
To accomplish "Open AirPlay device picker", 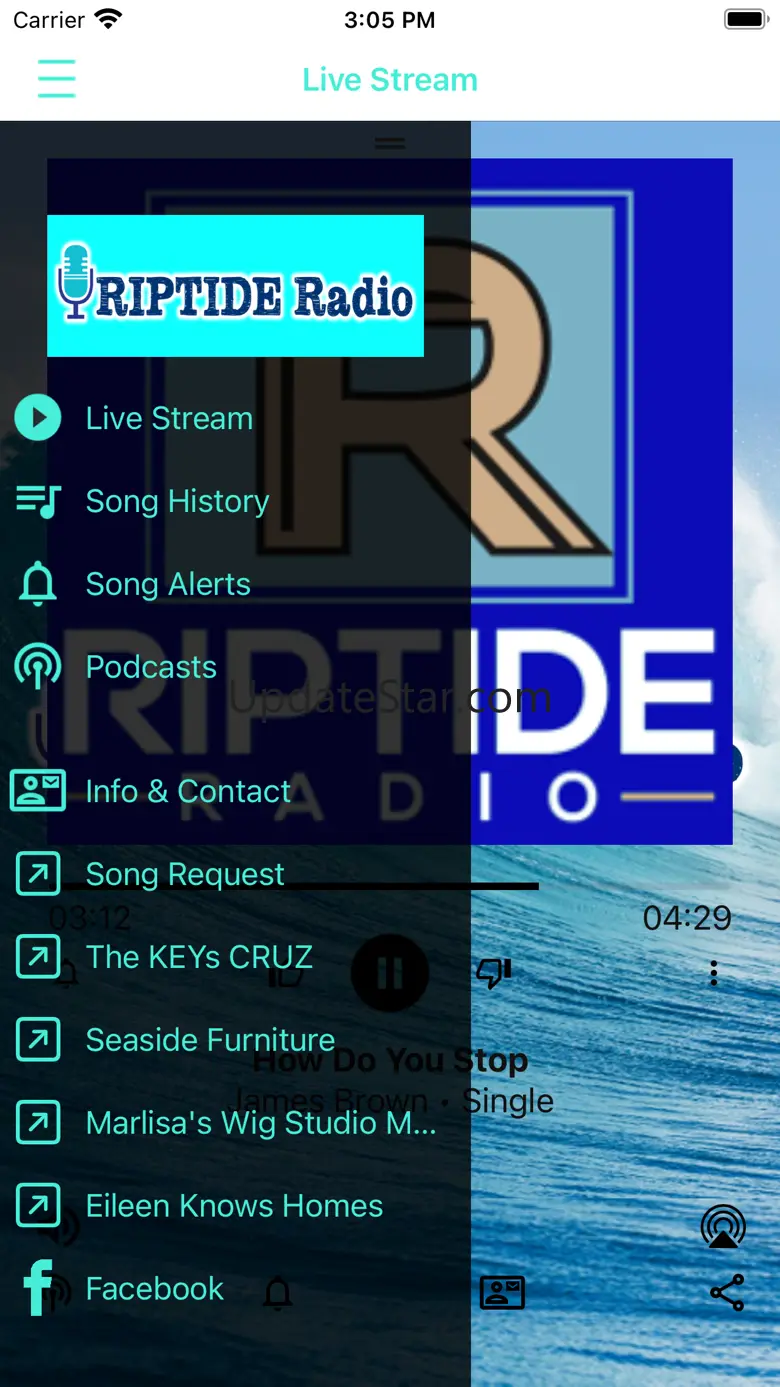I will [x=723, y=1227].
